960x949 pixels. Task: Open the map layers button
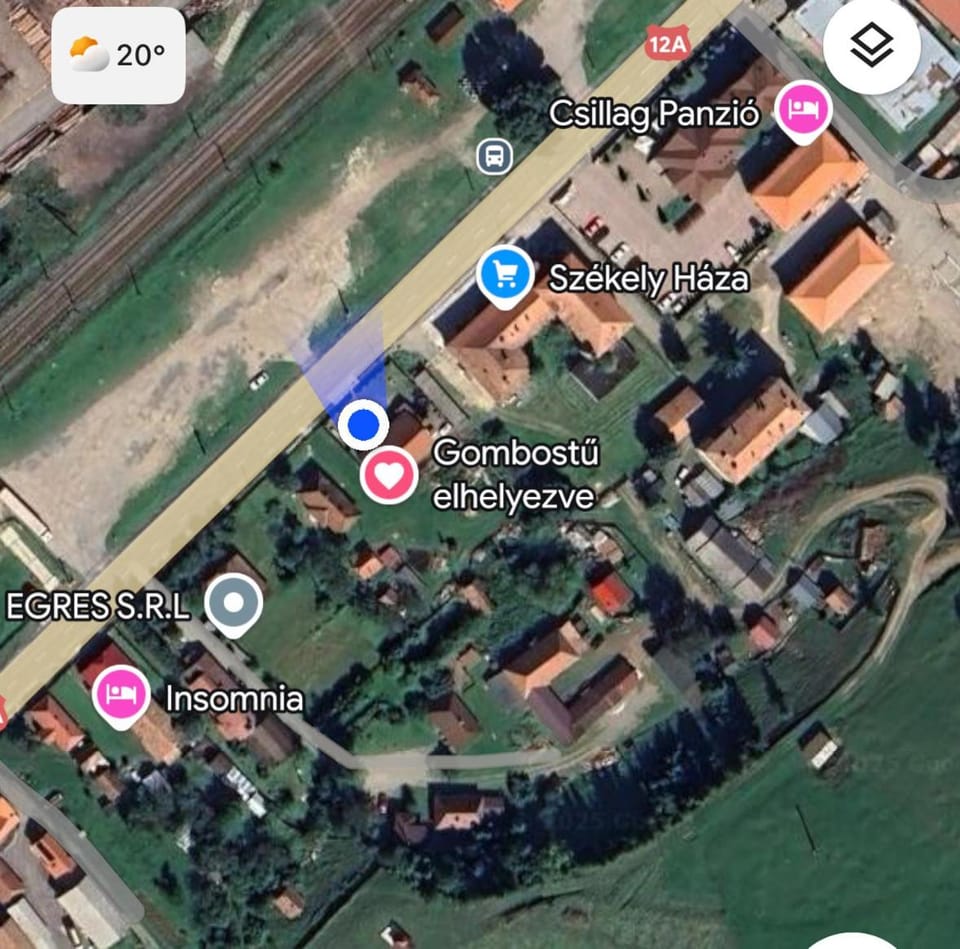(872, 46)
